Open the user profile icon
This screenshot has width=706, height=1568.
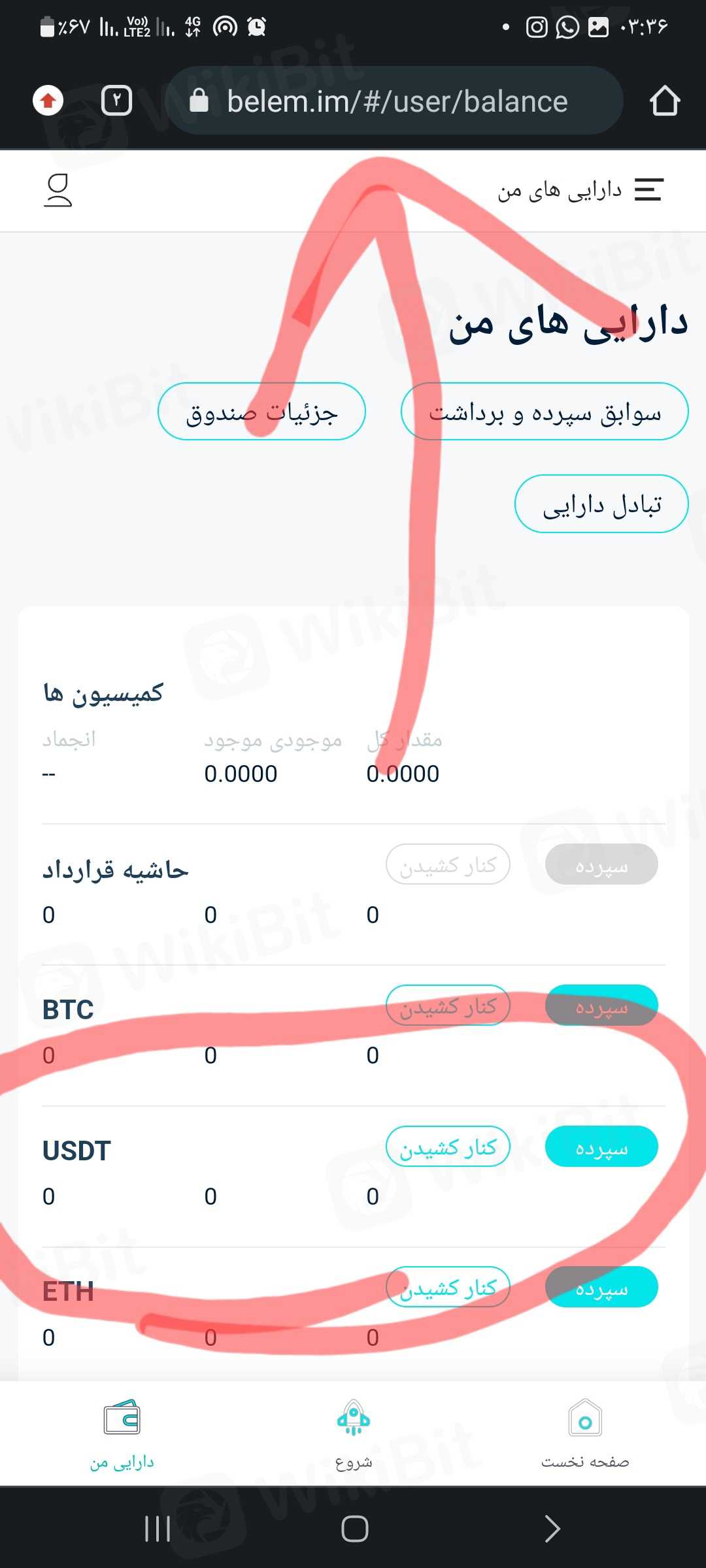(58, 191)
